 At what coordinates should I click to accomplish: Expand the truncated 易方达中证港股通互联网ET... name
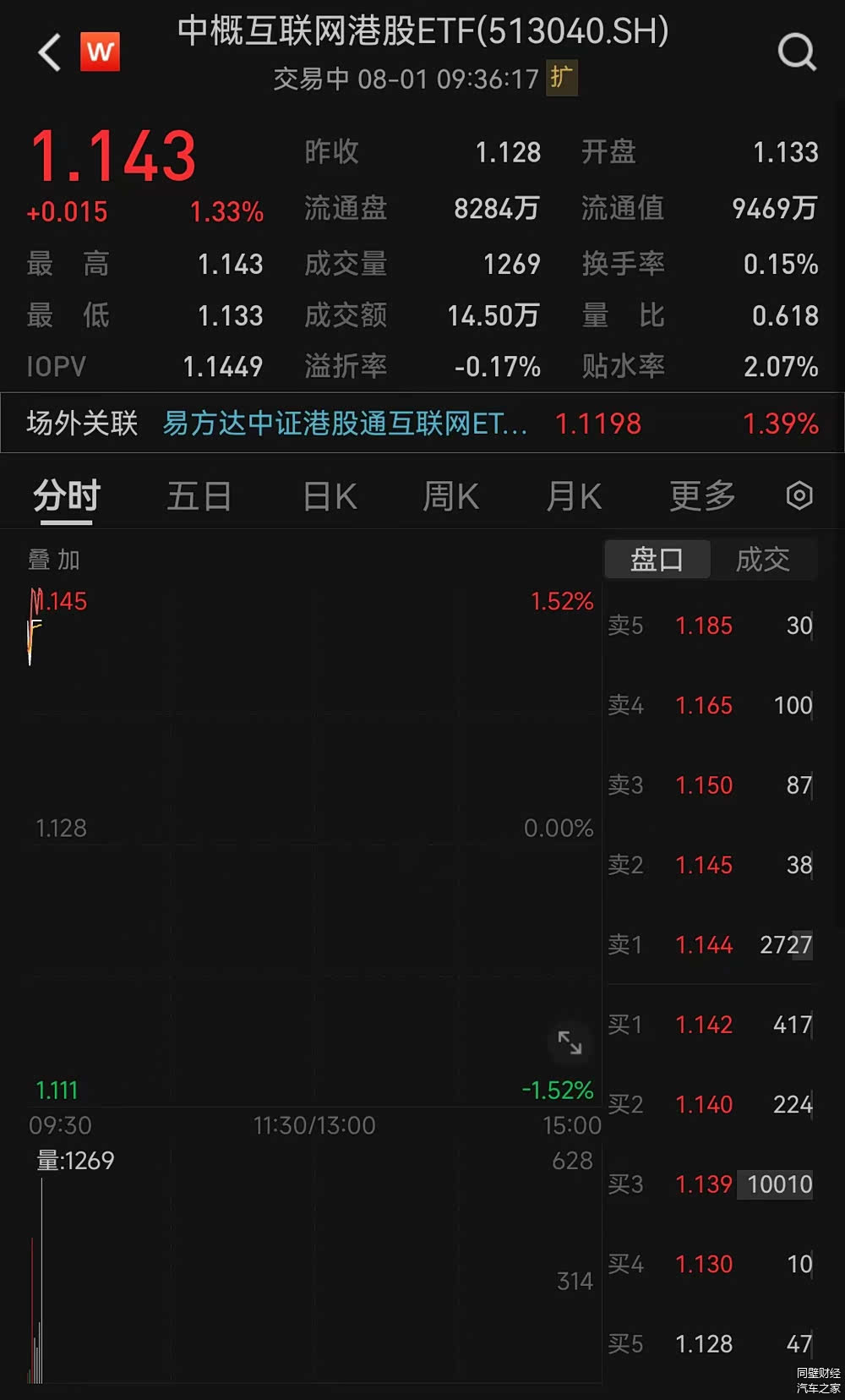(345, 423)
